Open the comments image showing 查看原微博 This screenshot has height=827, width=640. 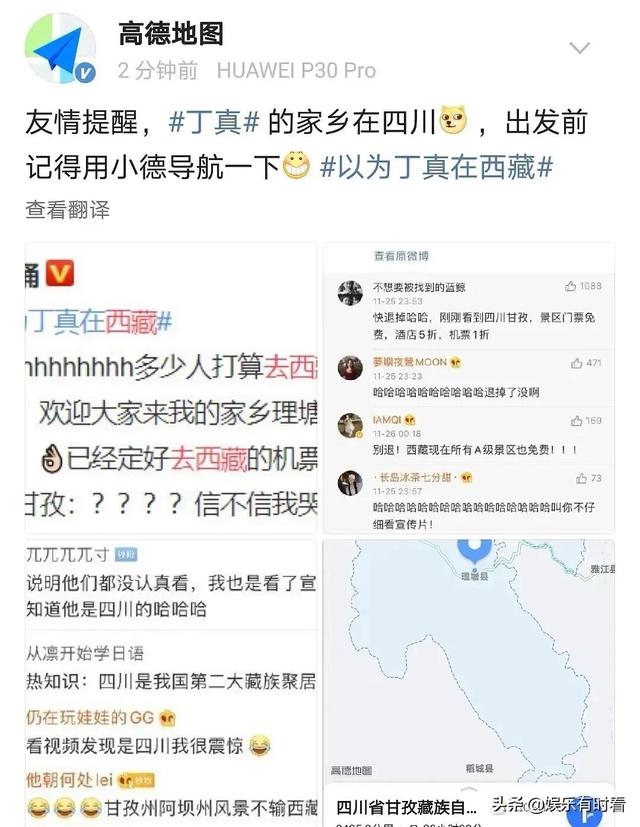click(468, 388)
